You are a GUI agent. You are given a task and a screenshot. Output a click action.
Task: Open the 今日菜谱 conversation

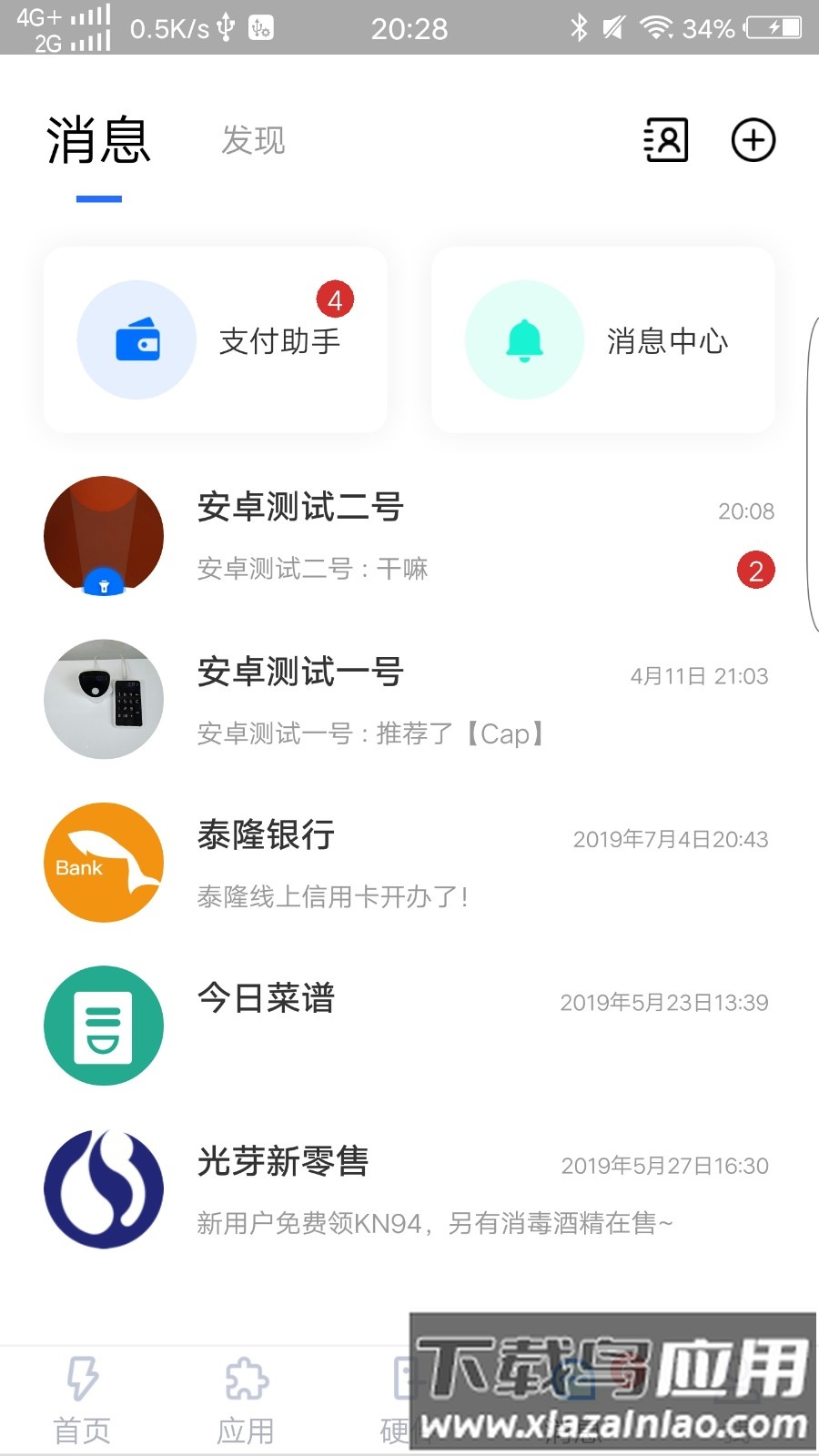(409, 1026)
